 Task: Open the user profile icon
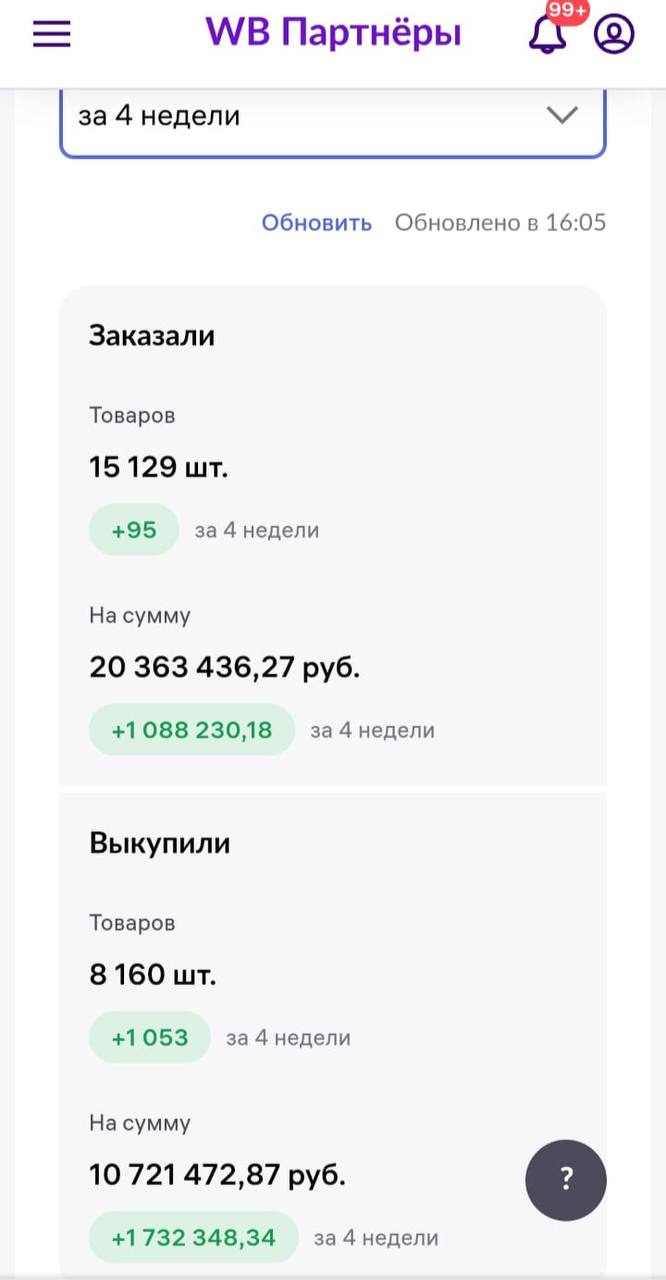tap(614, 34)
